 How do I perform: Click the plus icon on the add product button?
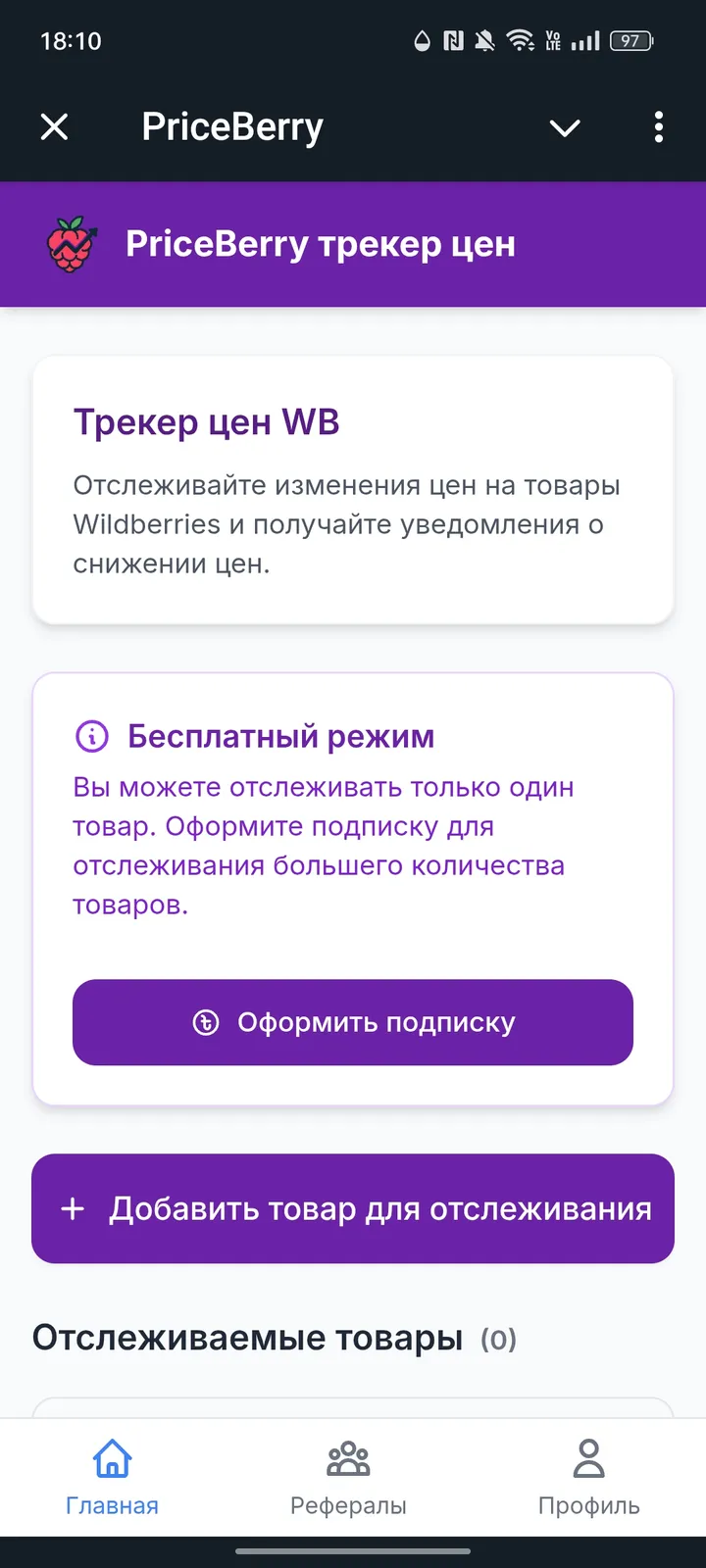tap(73, 1208)
